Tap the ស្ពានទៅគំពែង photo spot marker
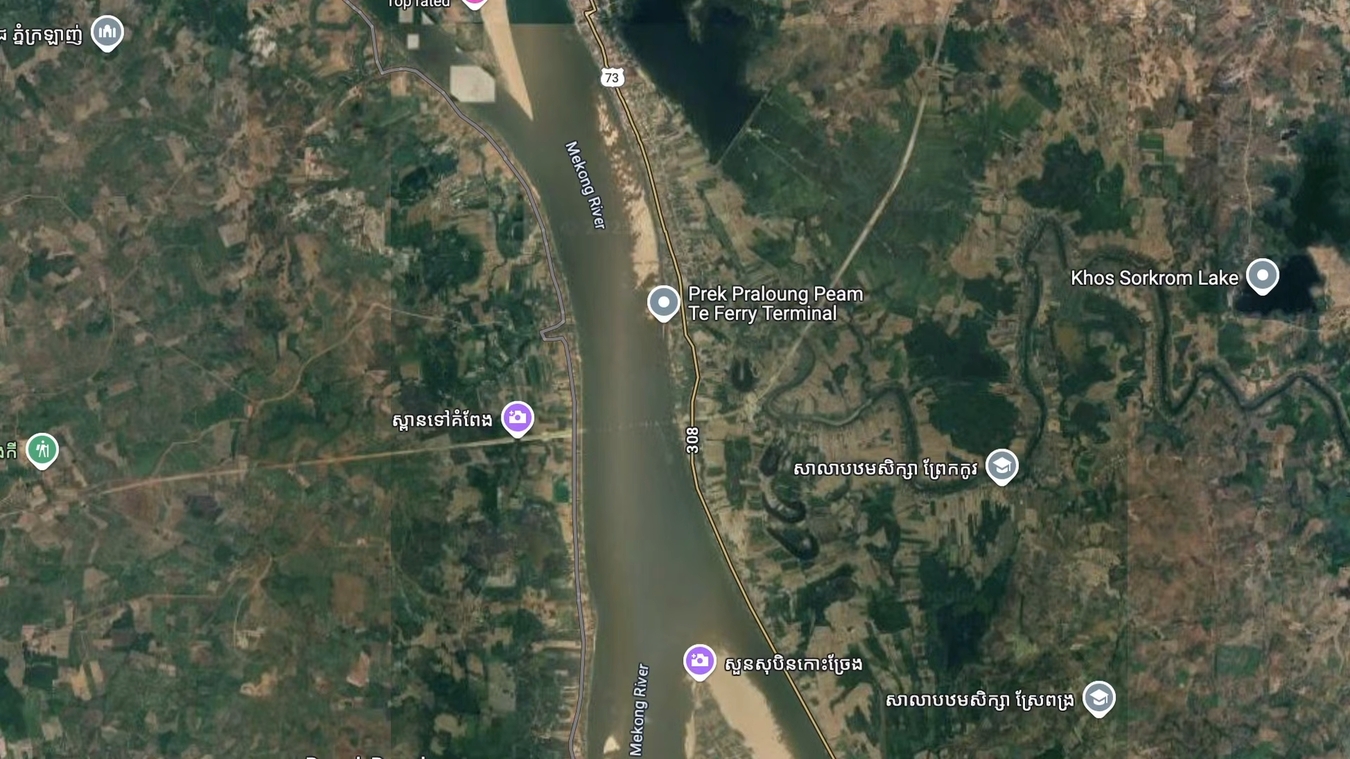Image resolution: width=1350 pixels, height=759 pixels. click(517, 417)
